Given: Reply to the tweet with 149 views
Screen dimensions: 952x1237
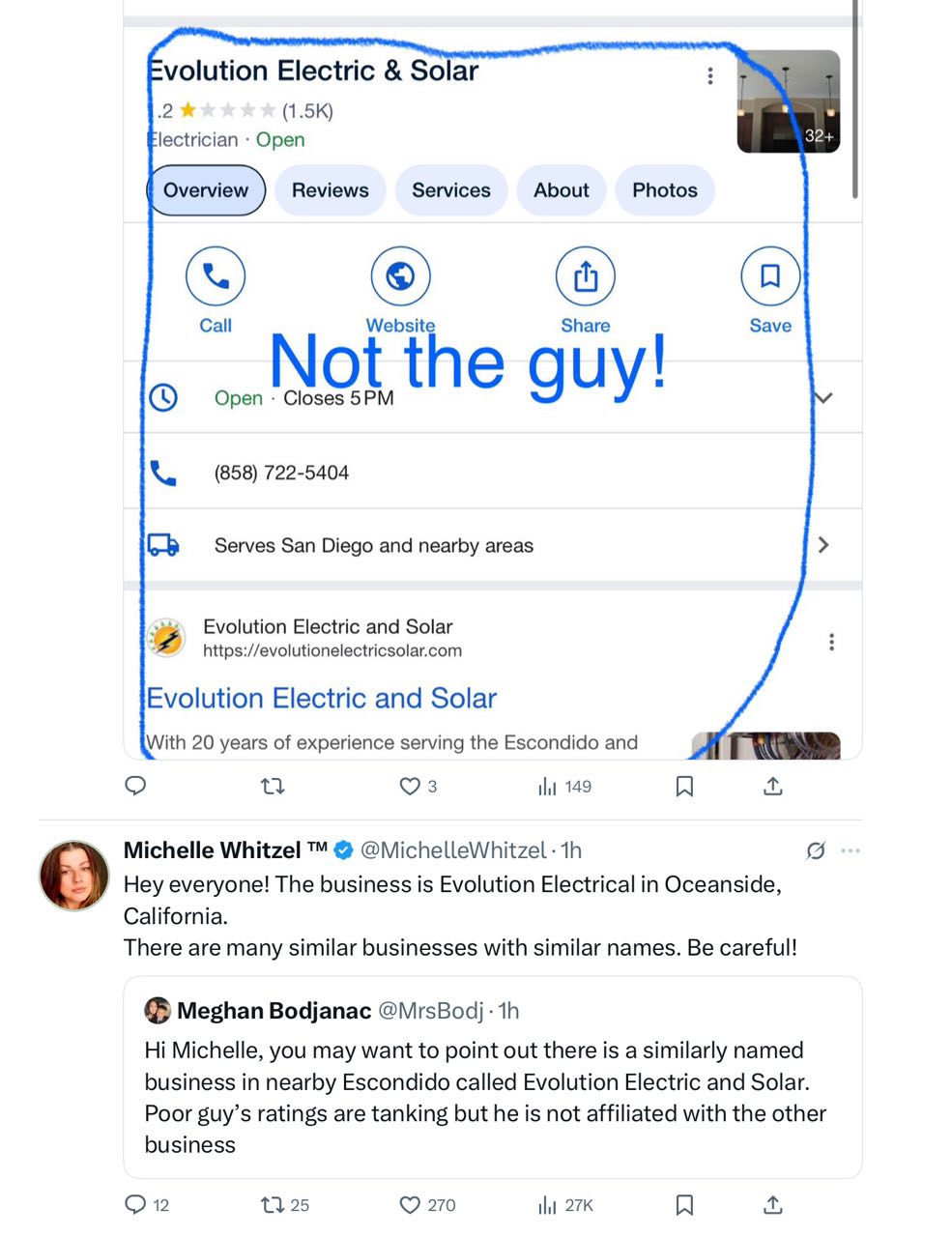Looking at the screenshot, I should point(136,786).
